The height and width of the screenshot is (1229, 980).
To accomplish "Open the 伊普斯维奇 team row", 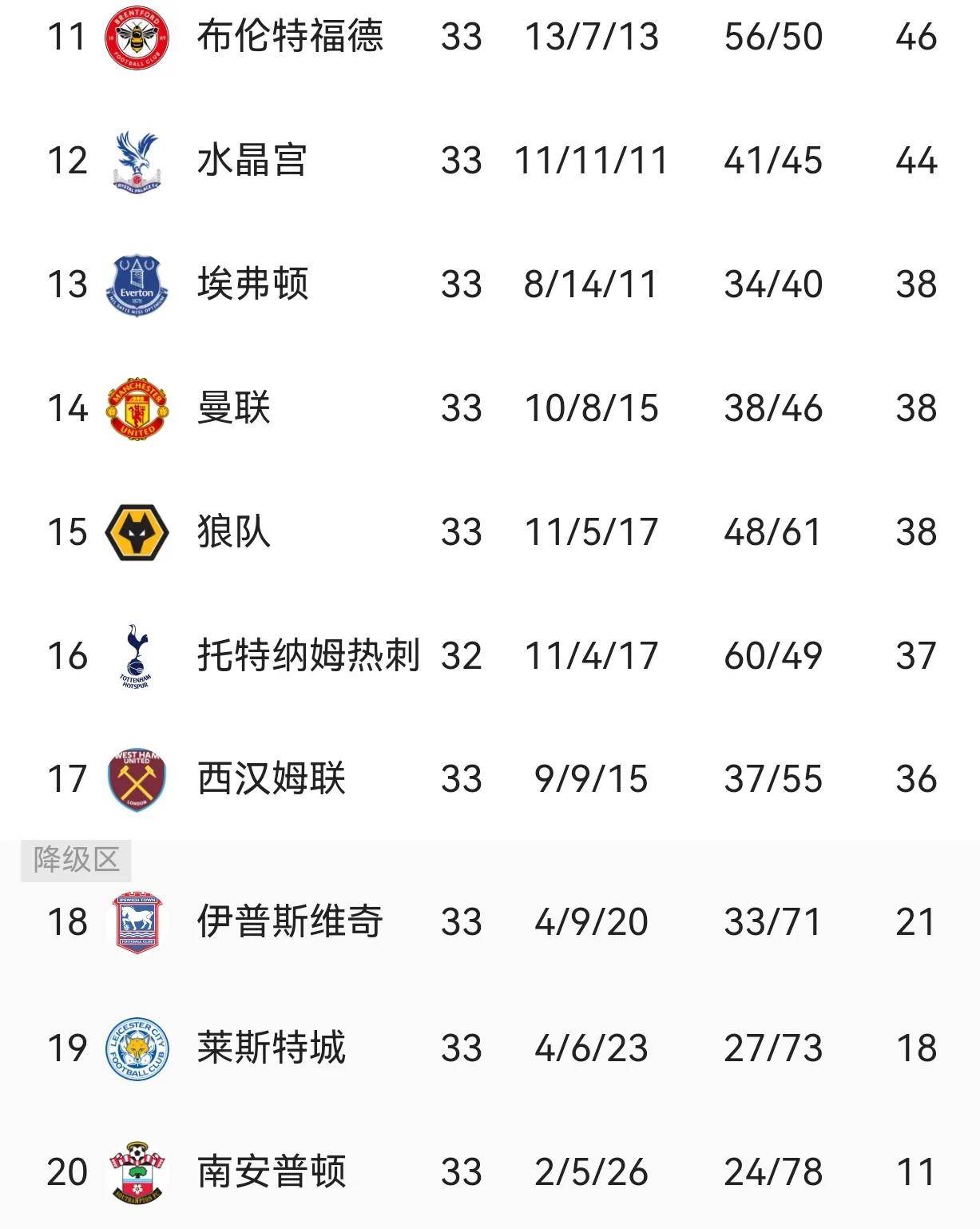I will click(290, 921).
